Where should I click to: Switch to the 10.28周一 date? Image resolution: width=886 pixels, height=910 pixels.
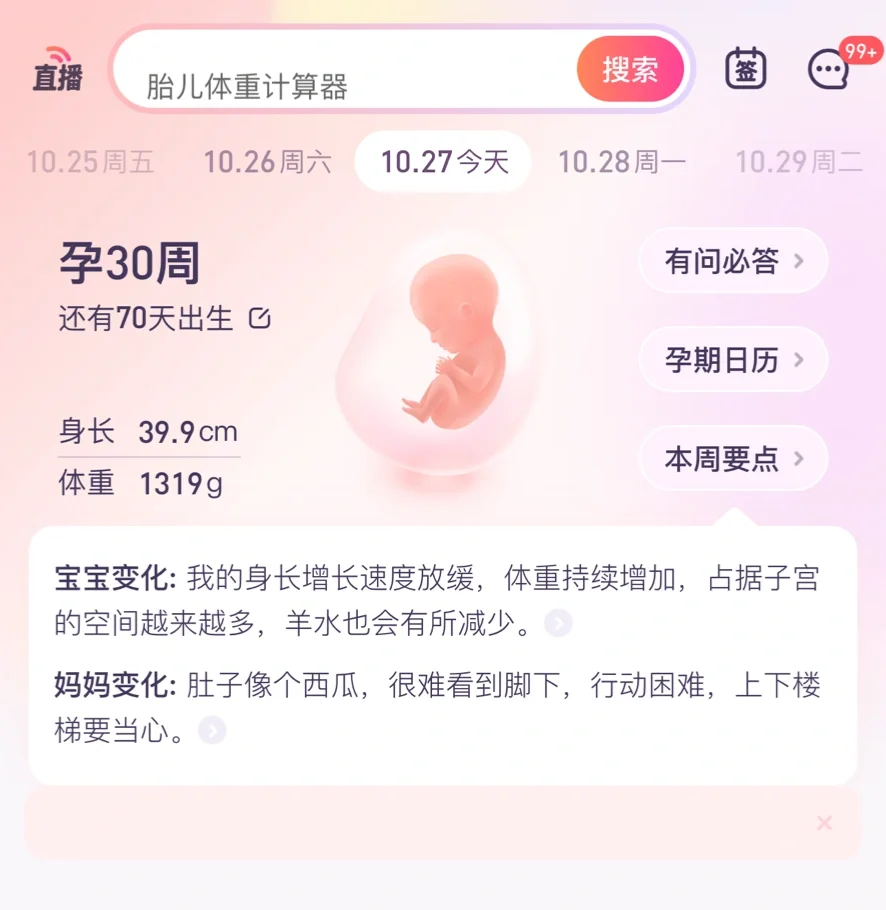621,162
